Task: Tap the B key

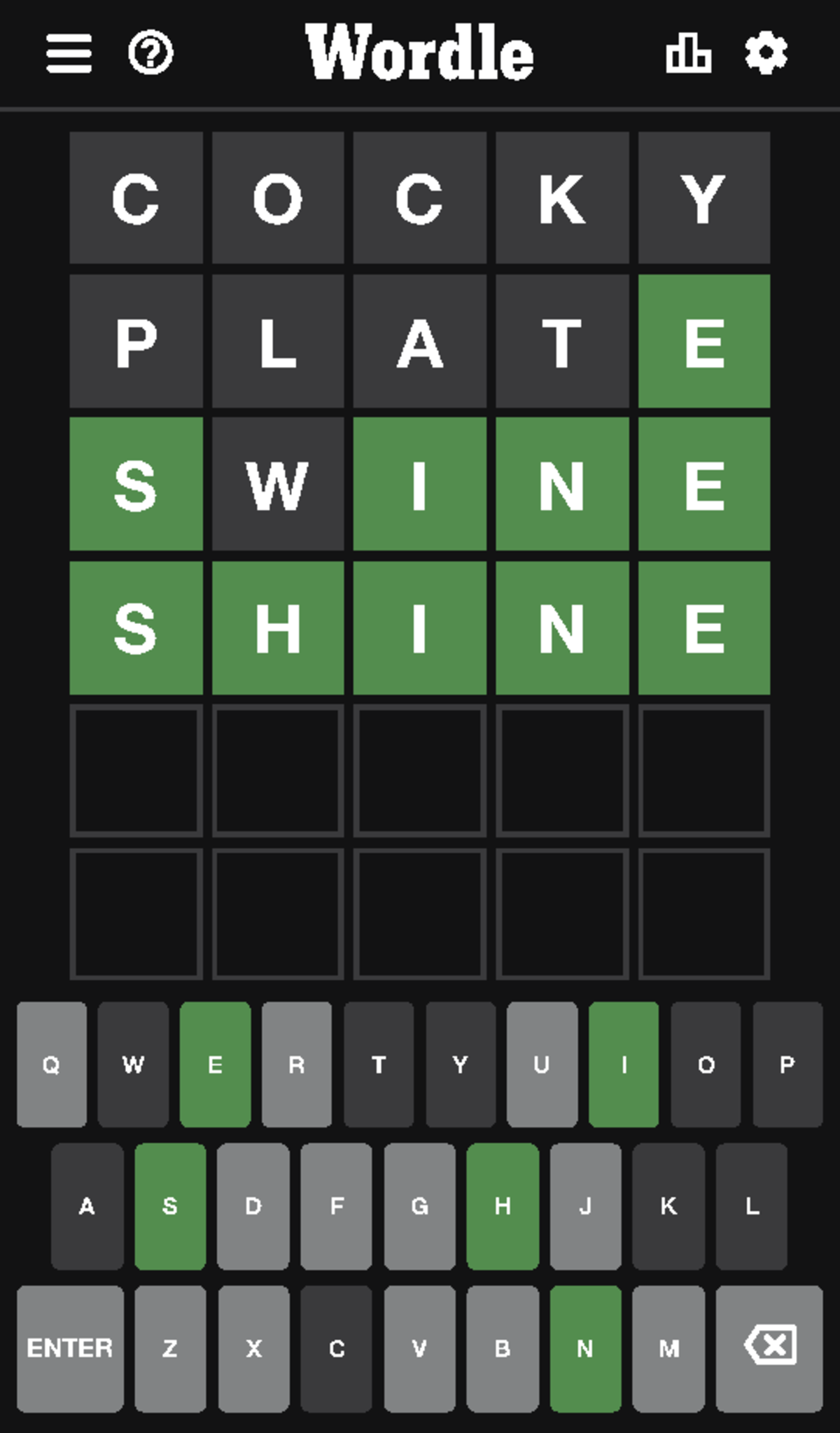Action: pos(503,1348)
